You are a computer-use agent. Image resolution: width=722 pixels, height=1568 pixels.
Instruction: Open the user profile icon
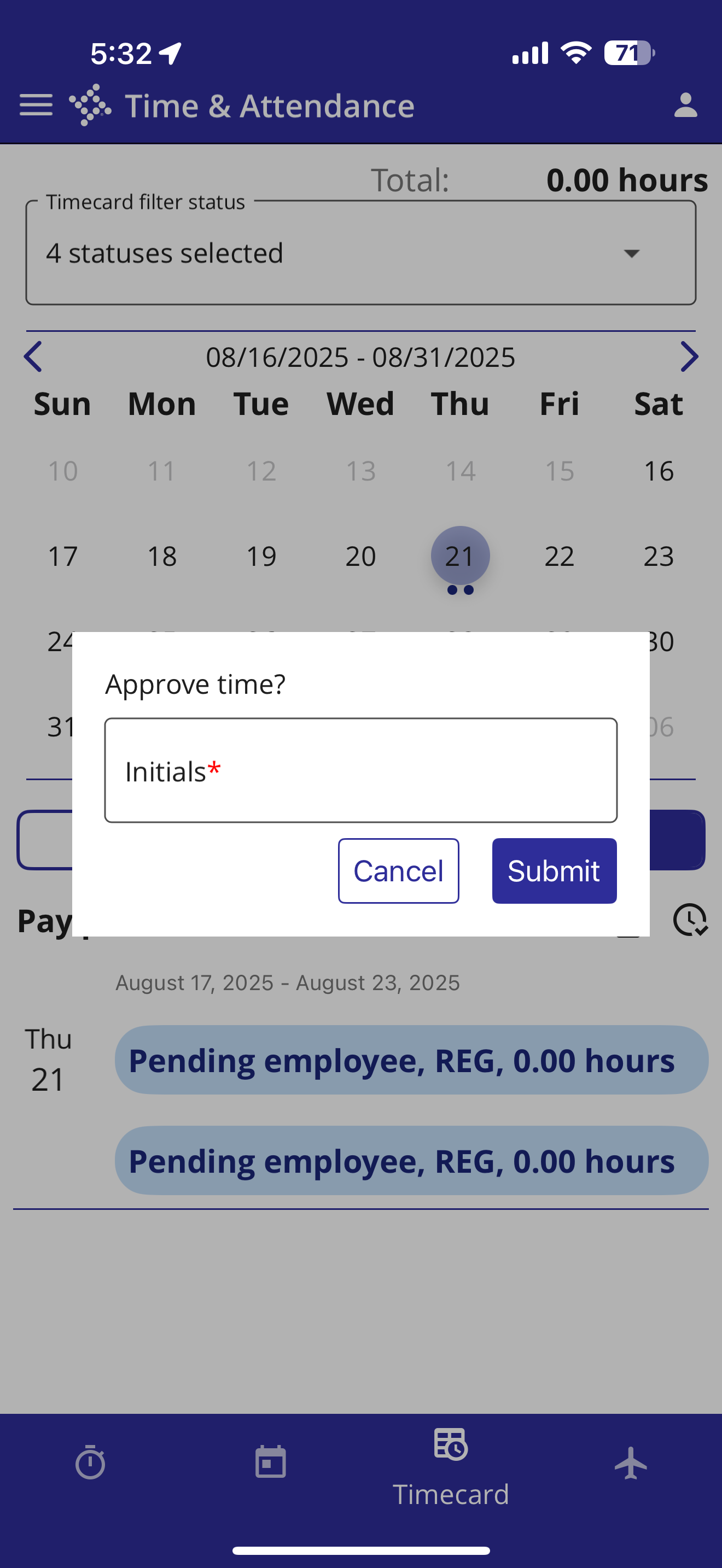click(685, 106)
